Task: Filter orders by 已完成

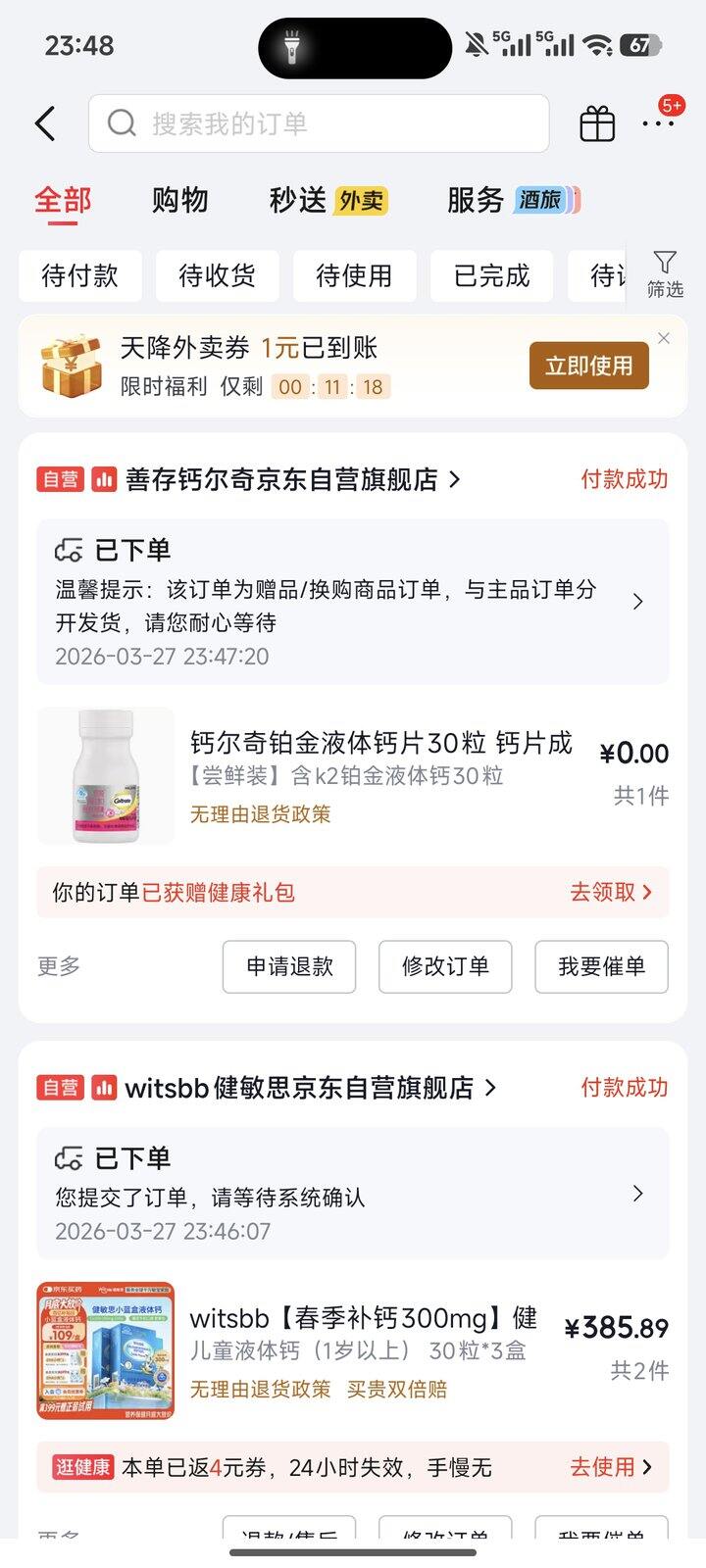Action: pyautogui.click(x=491, y=275)
